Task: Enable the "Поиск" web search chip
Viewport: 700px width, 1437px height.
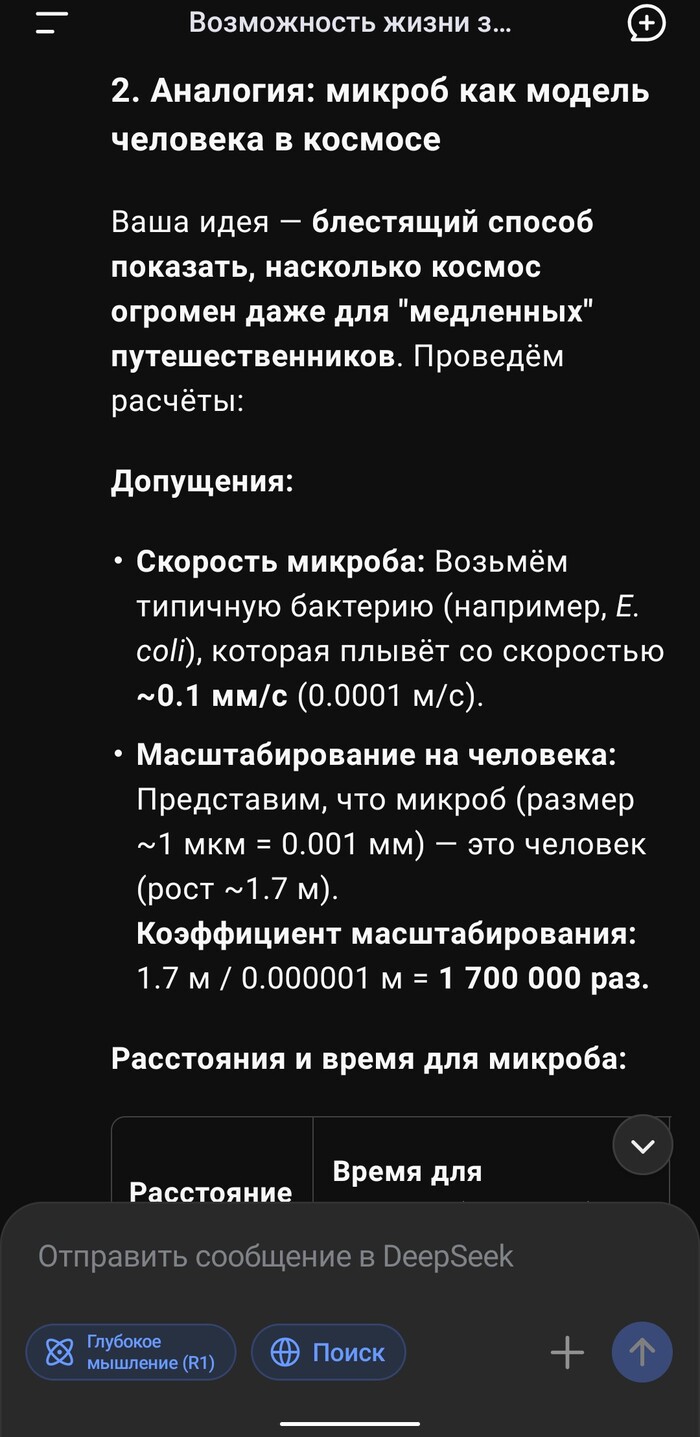Action: [x=328, y=1353]
